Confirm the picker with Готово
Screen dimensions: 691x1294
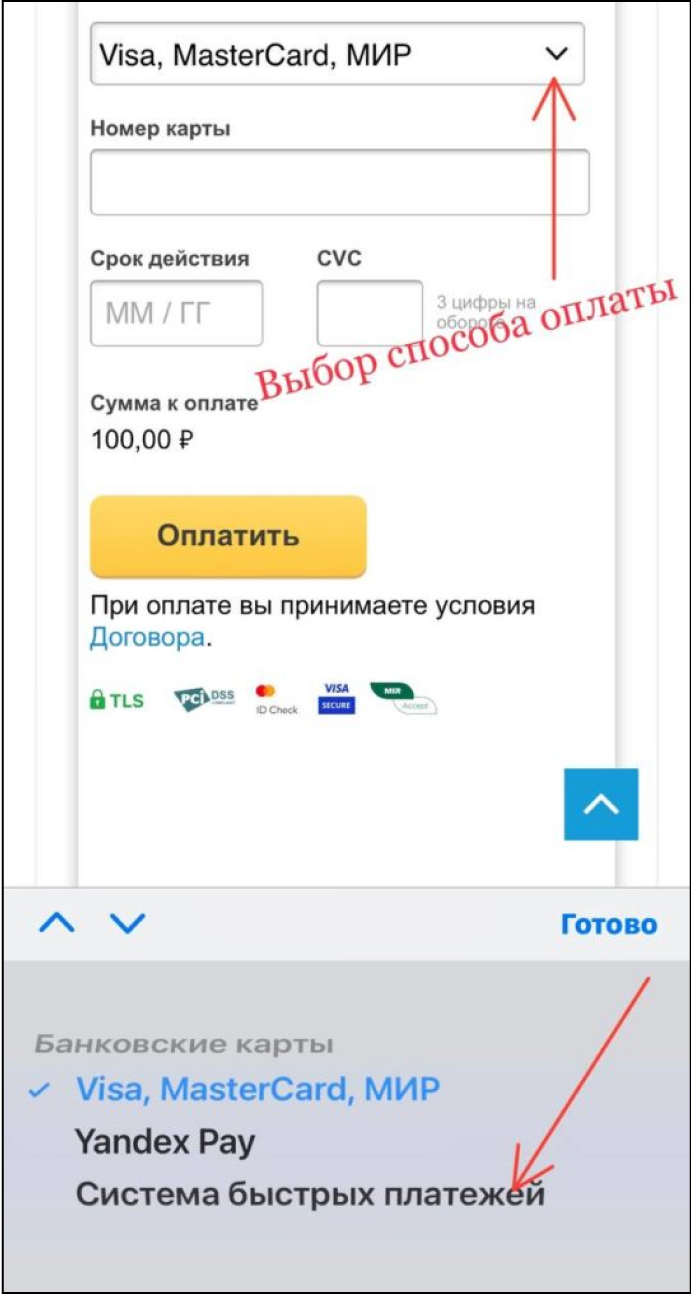coord(608,925)
